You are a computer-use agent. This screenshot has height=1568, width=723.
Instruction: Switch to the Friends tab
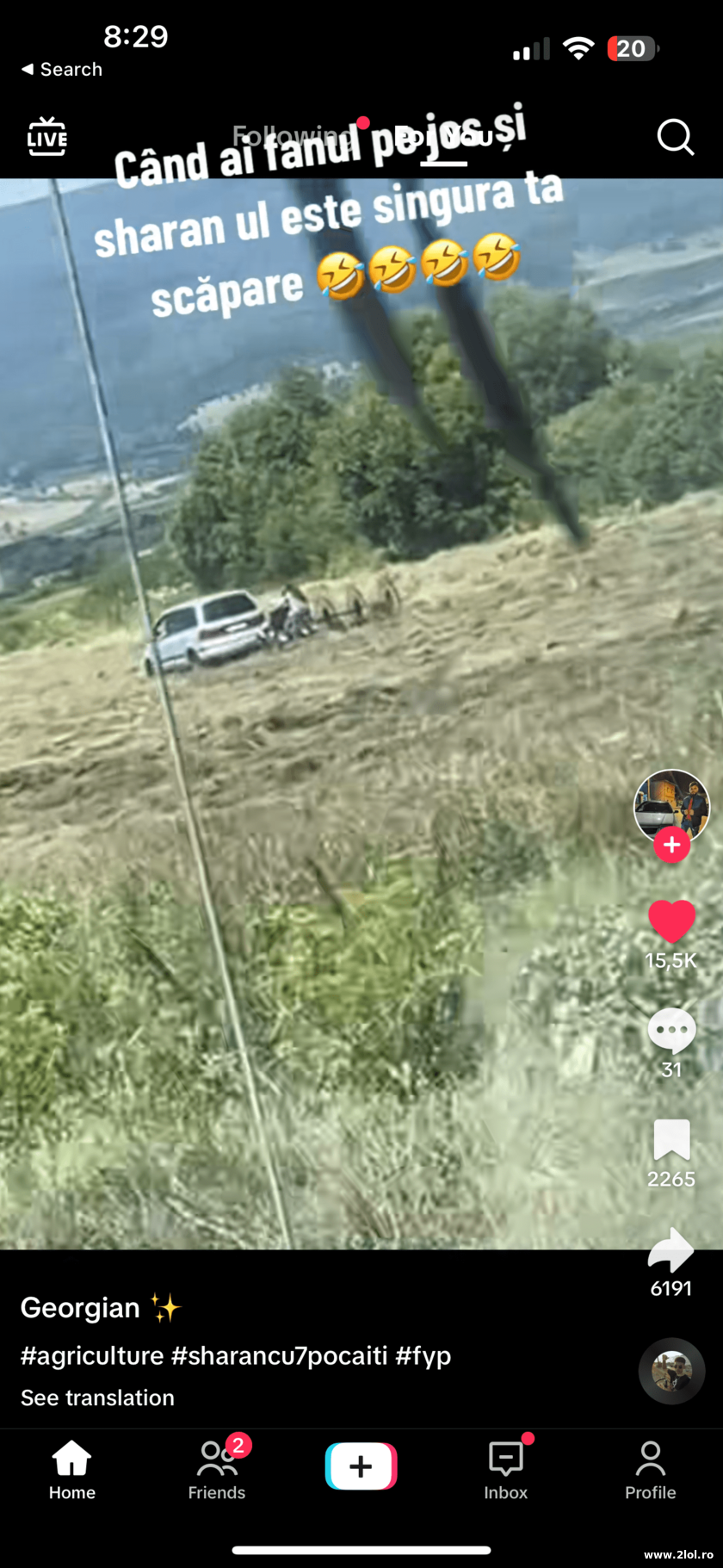(217, 1470)
